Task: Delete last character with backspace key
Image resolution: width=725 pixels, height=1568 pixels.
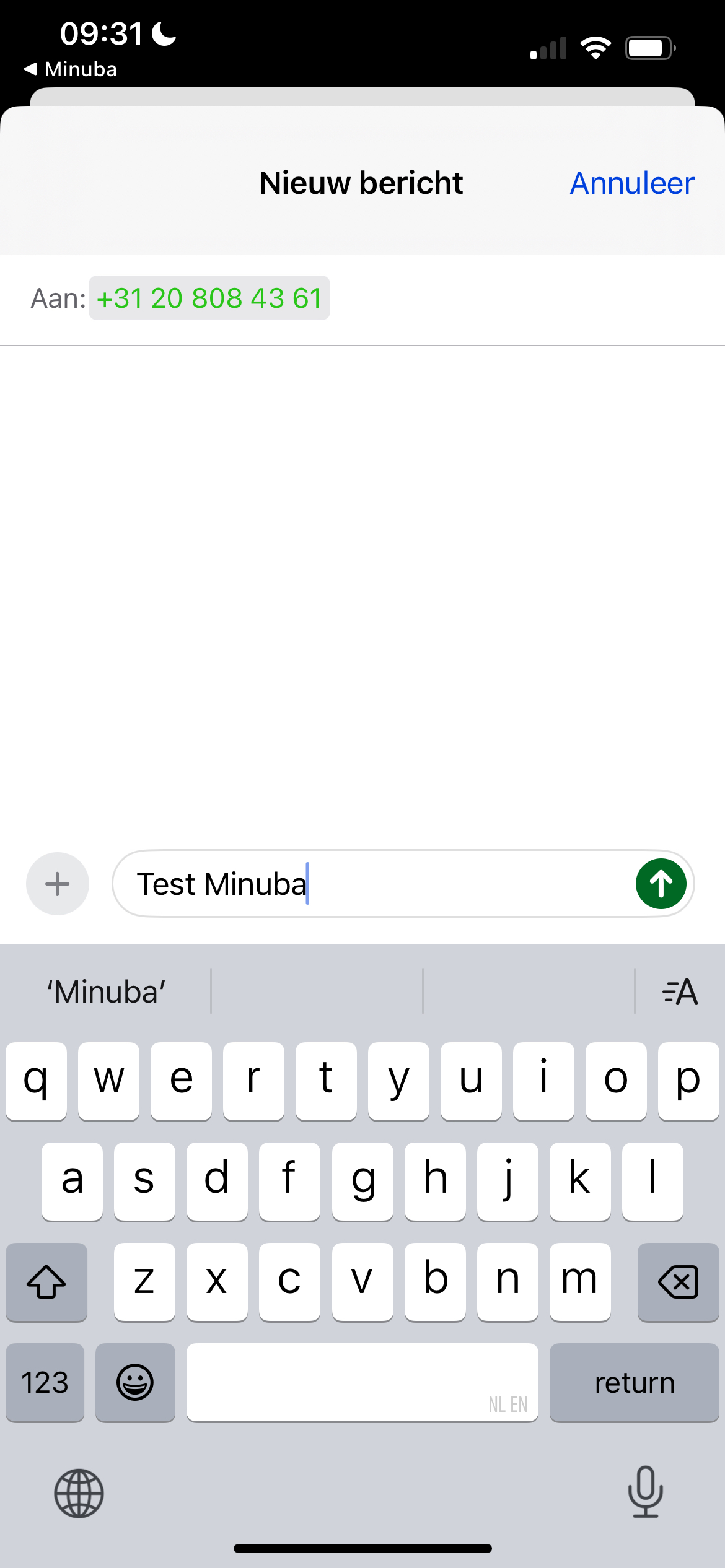Action: click(x=678, y=1281)
